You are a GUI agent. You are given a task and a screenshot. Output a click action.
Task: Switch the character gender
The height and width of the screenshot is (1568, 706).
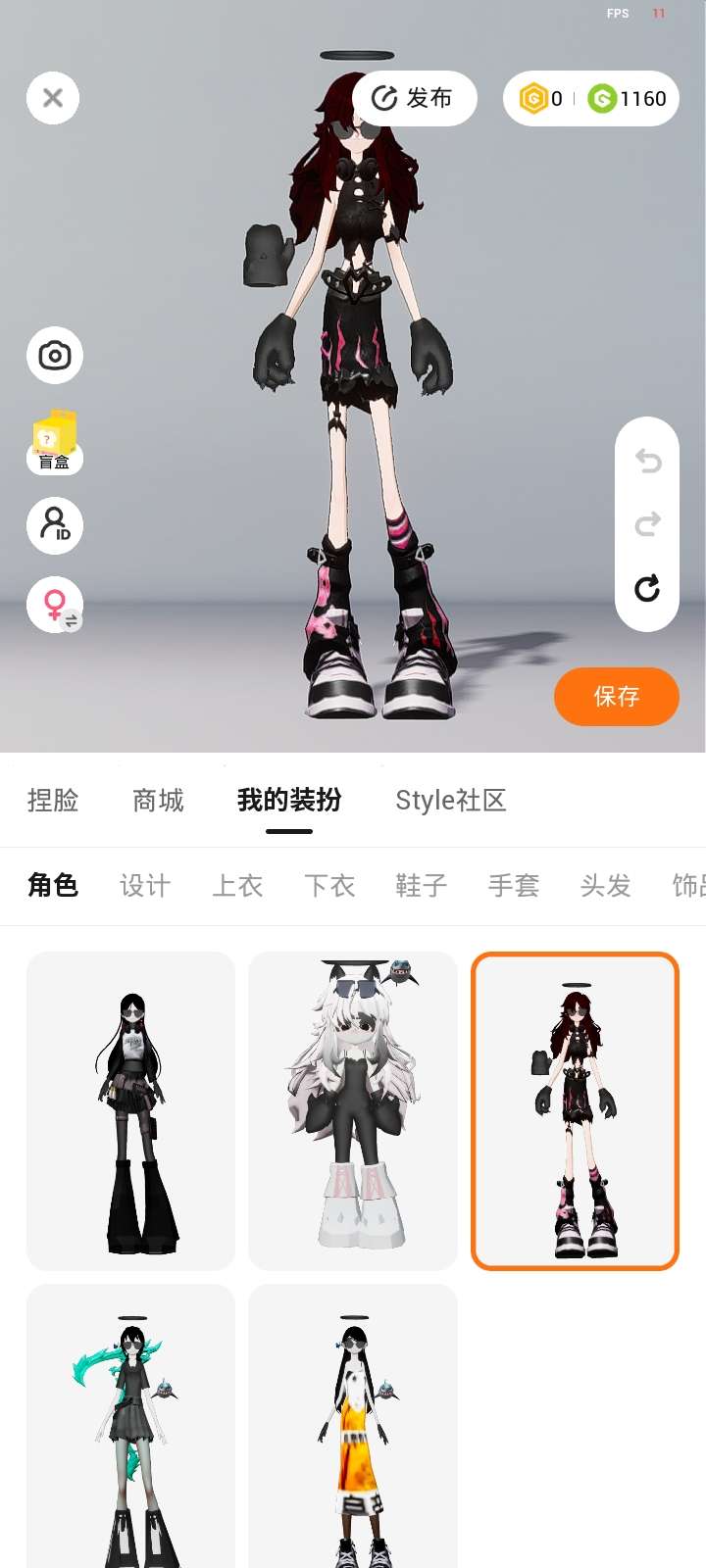(x=56, y=605)
